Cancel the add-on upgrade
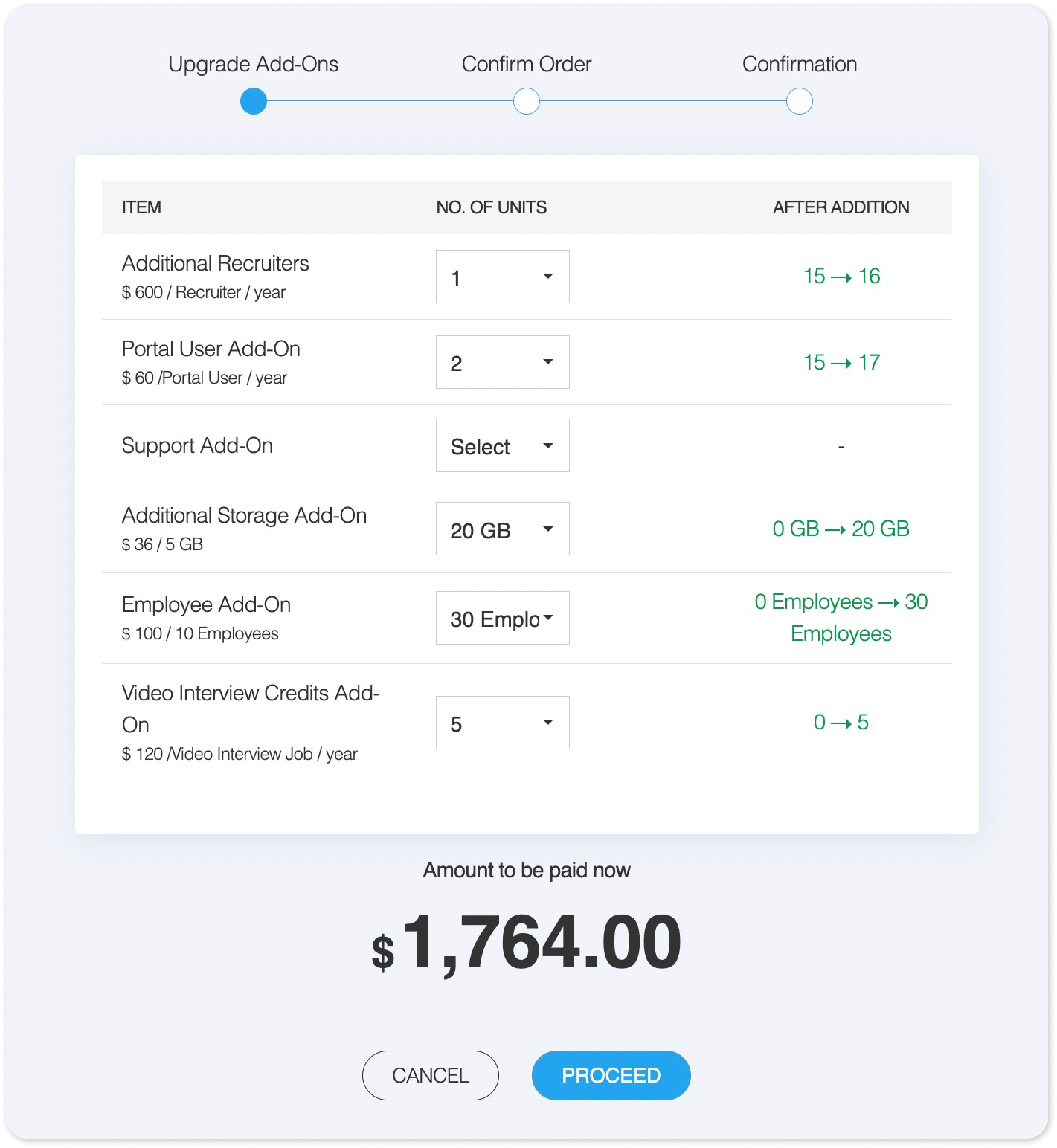The height and width of the screenshot is (1148, 1057). click(x=430, y=1076)
